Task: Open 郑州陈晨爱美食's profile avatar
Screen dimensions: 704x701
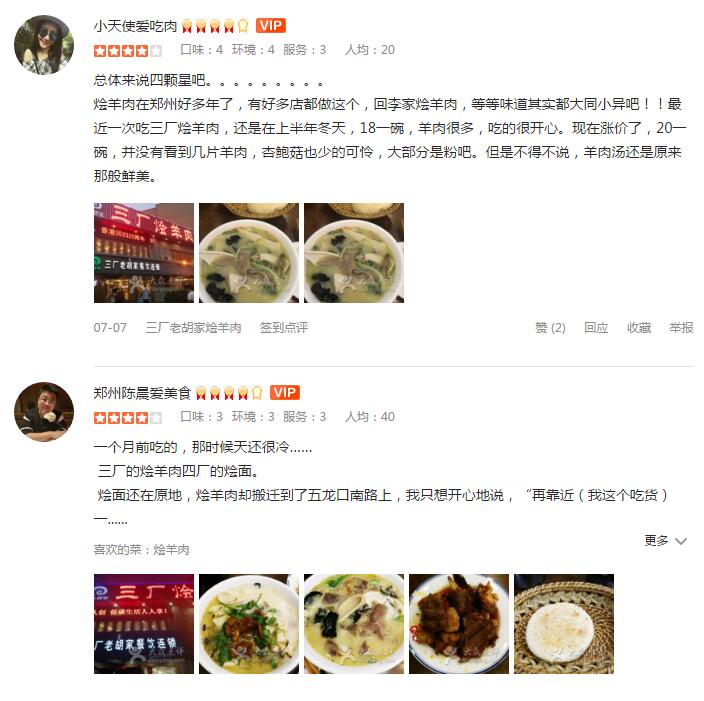Action: 44,411
